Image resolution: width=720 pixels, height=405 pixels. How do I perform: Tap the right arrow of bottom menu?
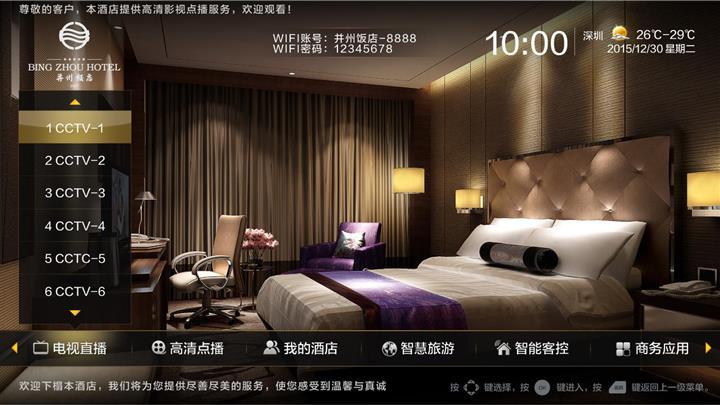(x=708, y=349)
